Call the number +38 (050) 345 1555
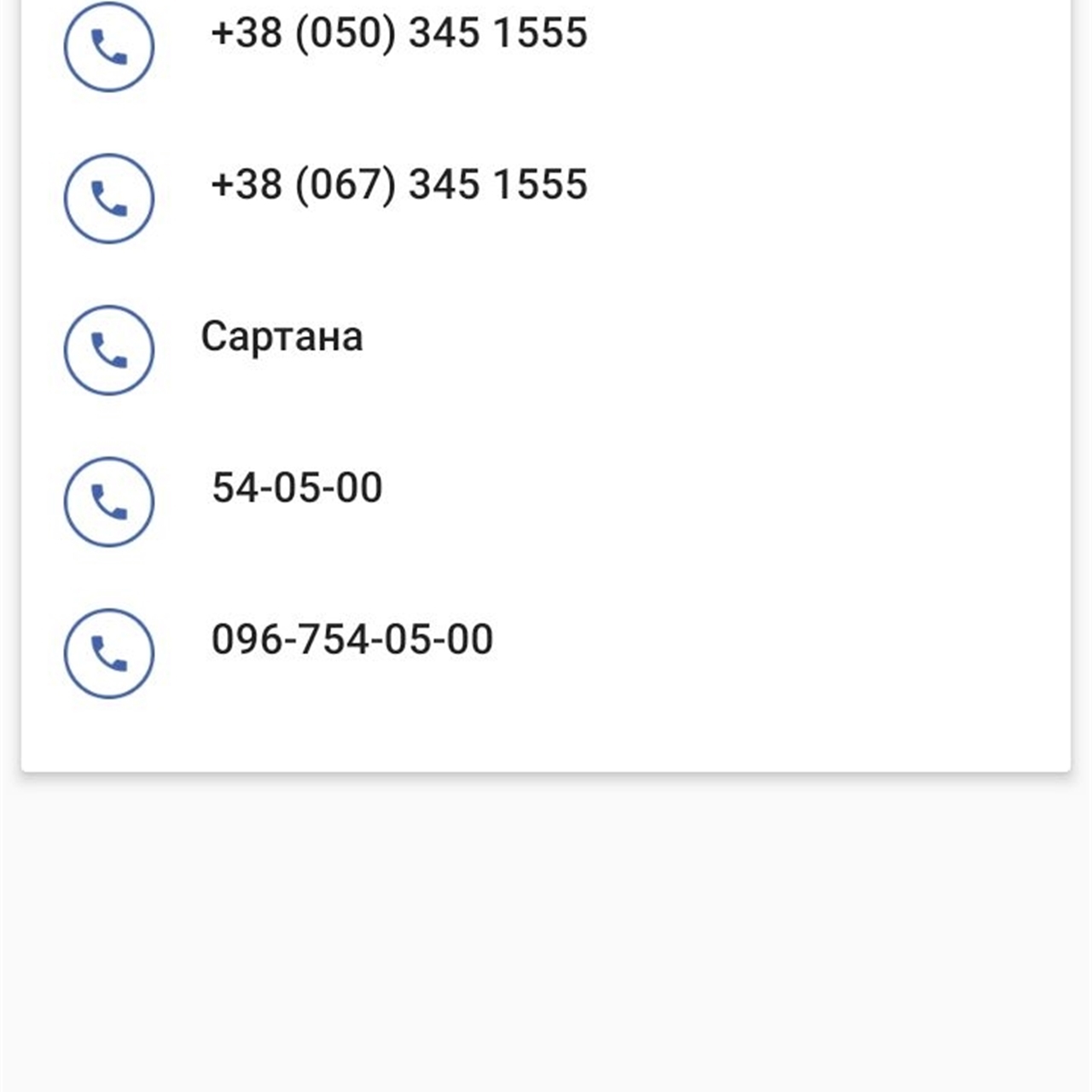The image size is (1092, 1092). [109, 47]
